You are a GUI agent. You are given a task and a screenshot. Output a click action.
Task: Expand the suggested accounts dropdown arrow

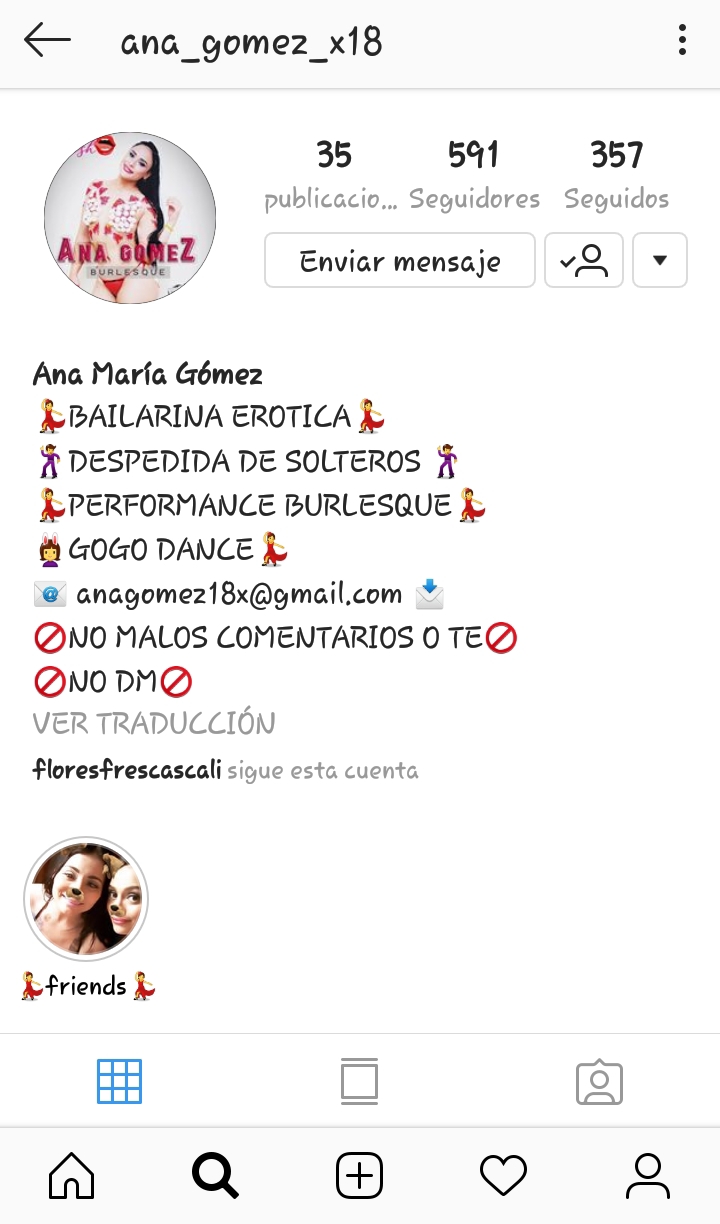tap(659, 261)
